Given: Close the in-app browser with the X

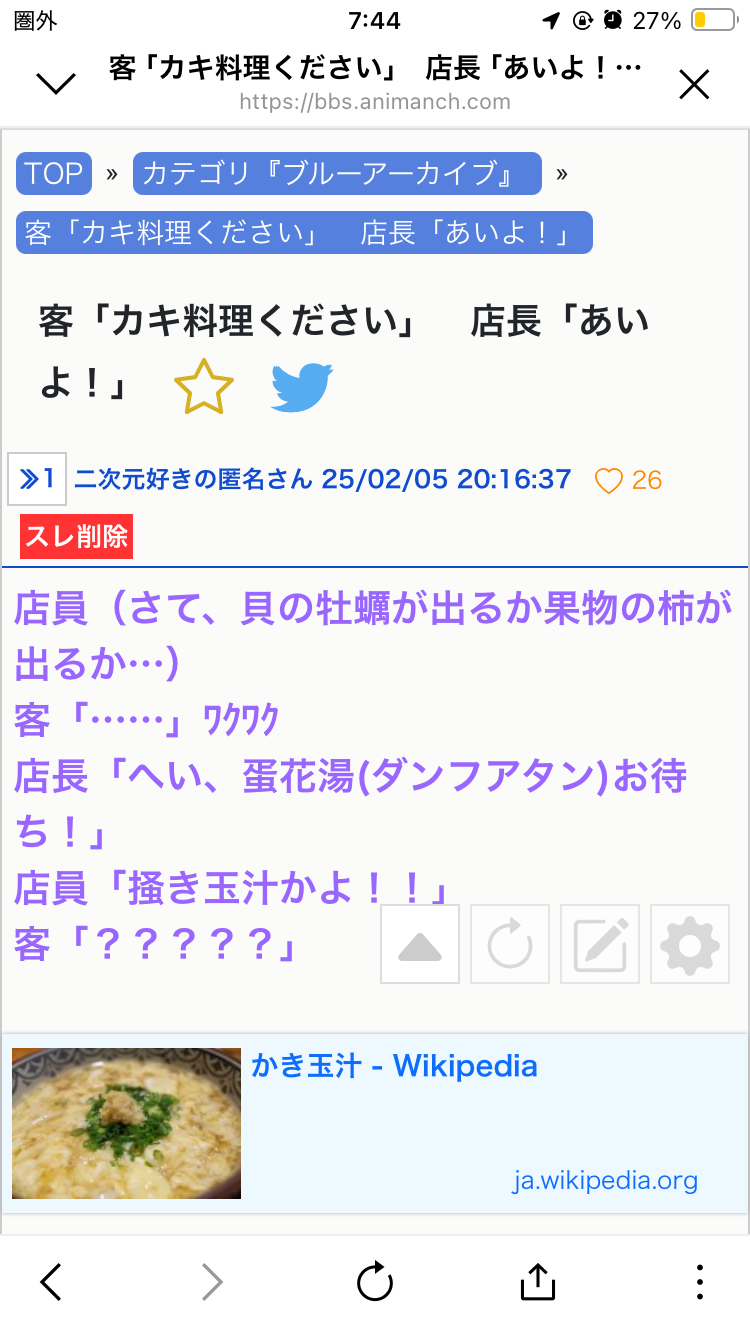Looking at the screenshot, I should pyautogui.click(x=694, y=85).
